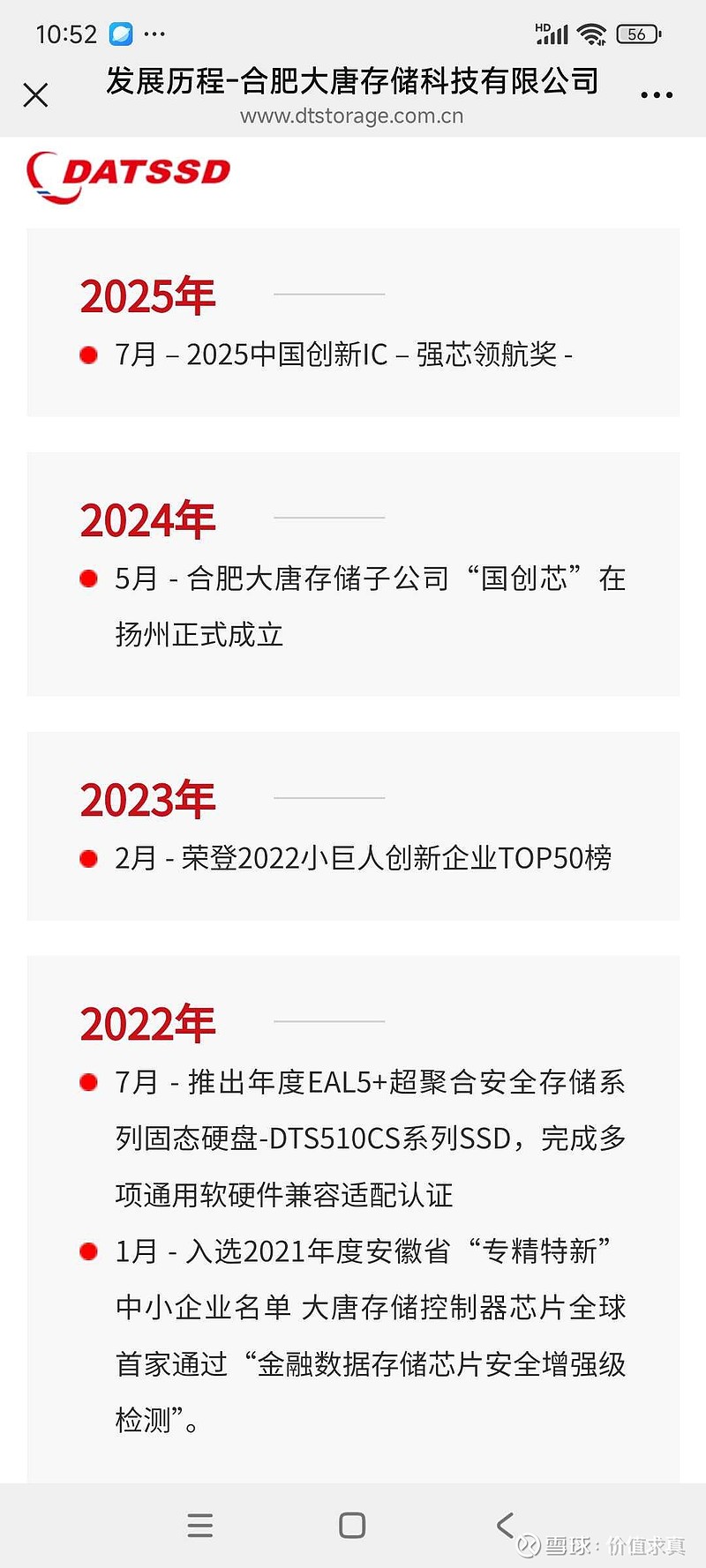The width and height of the screenshot is (706, 1568).
Task: Select the 2022年 heading
Action: (x=146, y=1024)
